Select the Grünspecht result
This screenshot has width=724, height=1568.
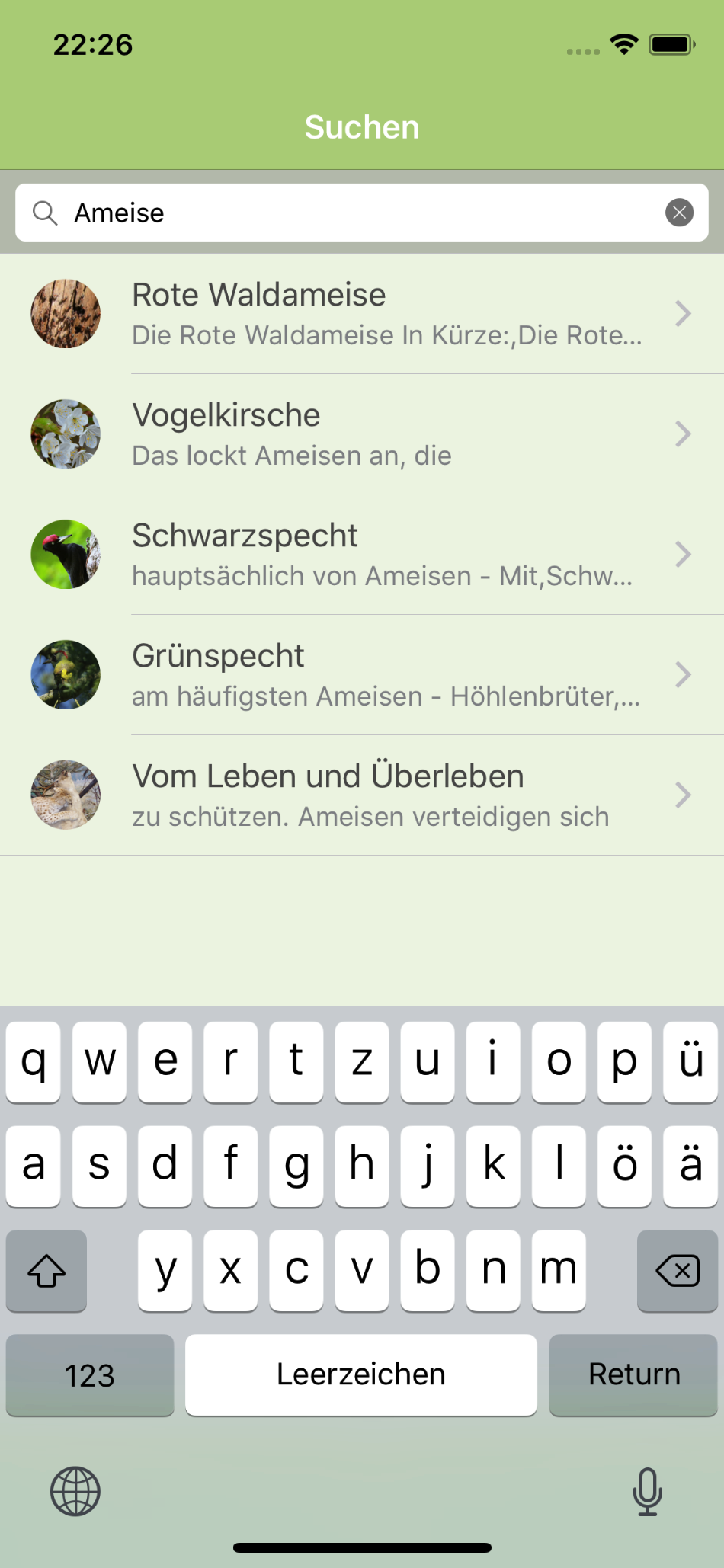click(x=362, y=675)
